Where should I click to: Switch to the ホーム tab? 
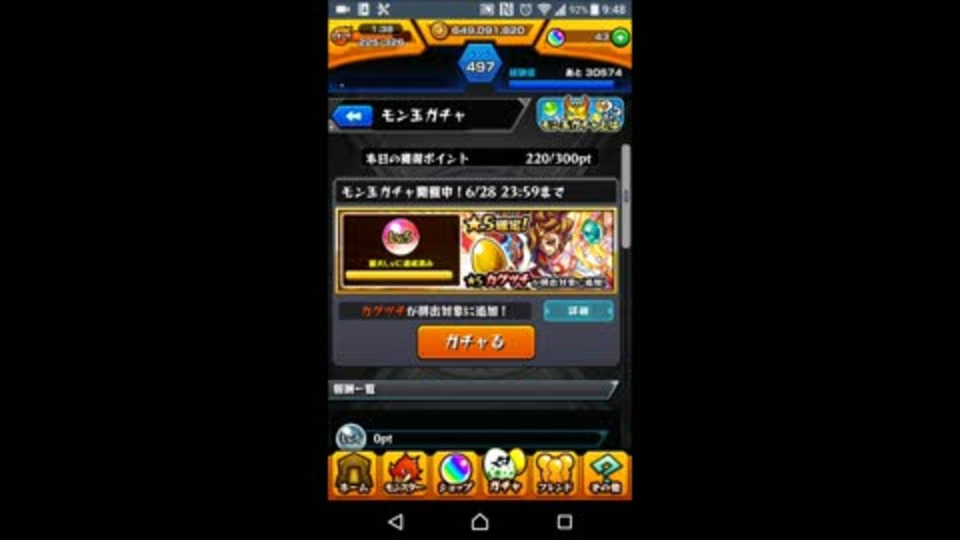tap(353, 474)
